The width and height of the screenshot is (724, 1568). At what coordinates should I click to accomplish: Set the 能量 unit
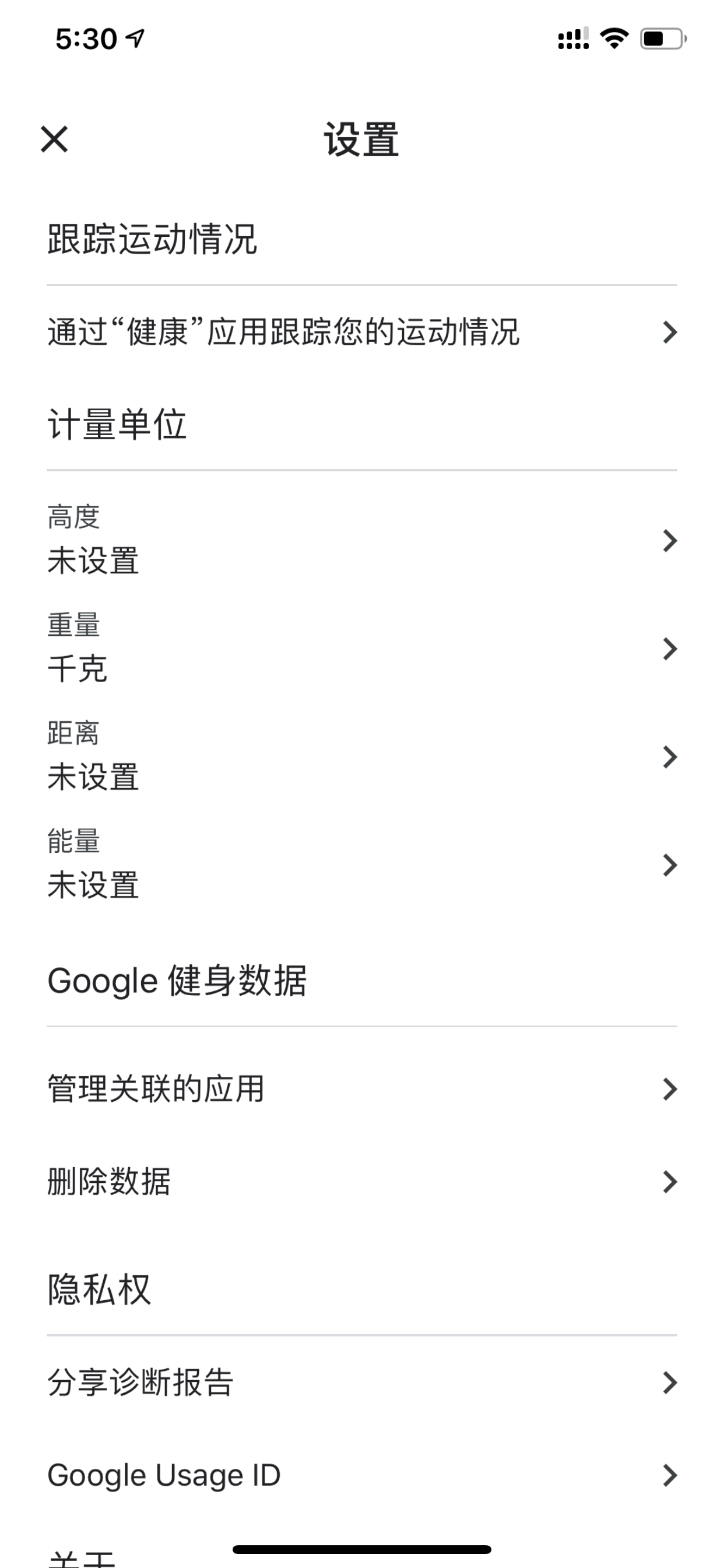362,865
